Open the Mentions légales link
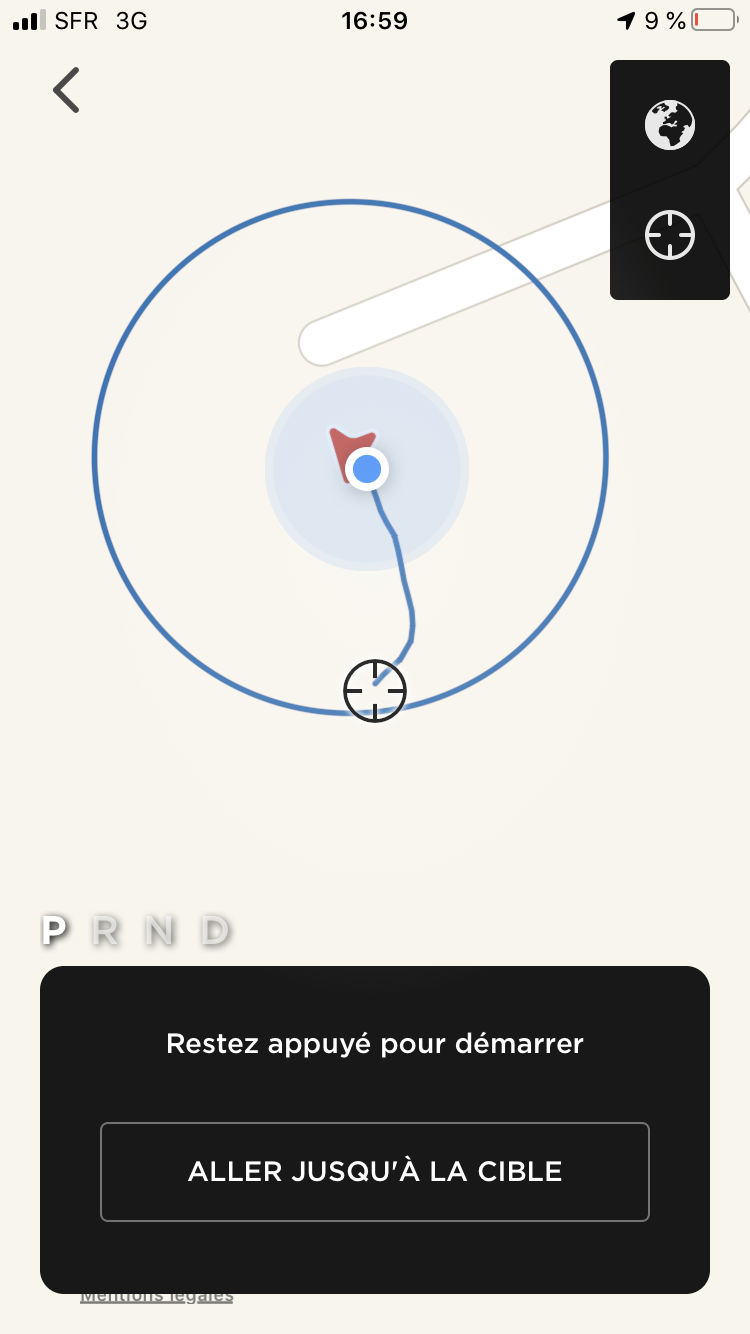This screenshot has height=1334, width=750. pyautogui.click(x=156, y=1297)
